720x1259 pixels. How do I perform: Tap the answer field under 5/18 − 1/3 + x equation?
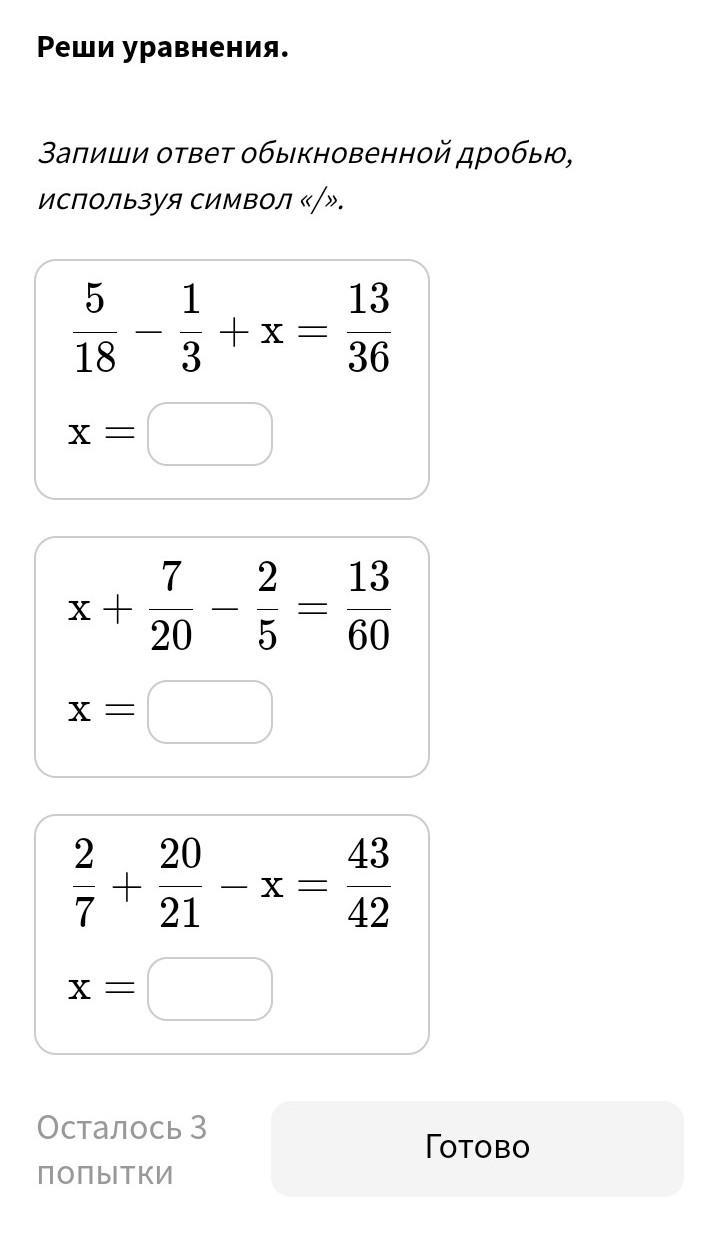point(210,434)
